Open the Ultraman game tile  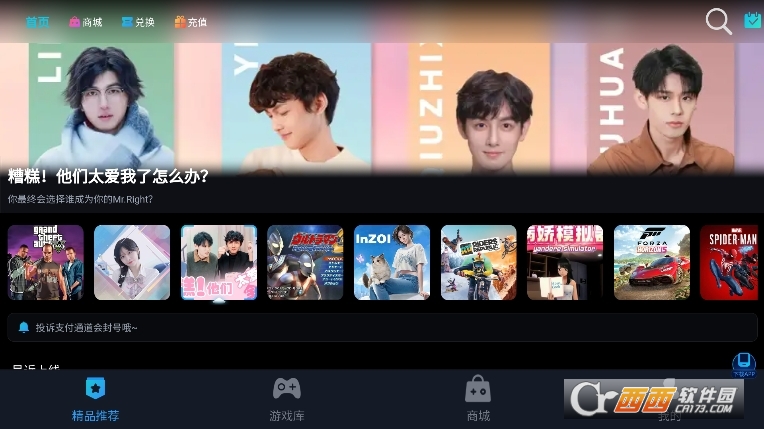pyautogui.click(x=305, y=262)
